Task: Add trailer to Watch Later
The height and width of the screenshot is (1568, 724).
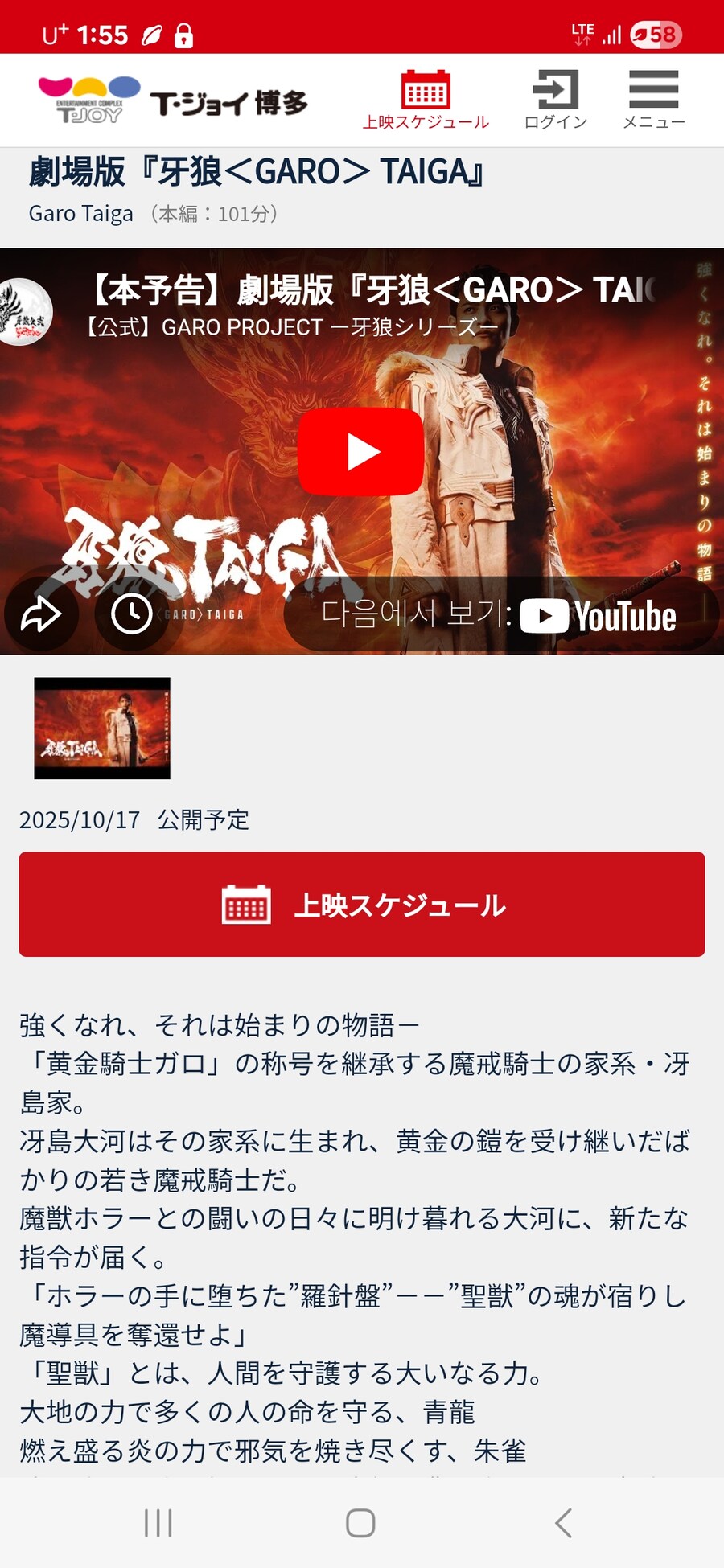Action: [131, 615]
